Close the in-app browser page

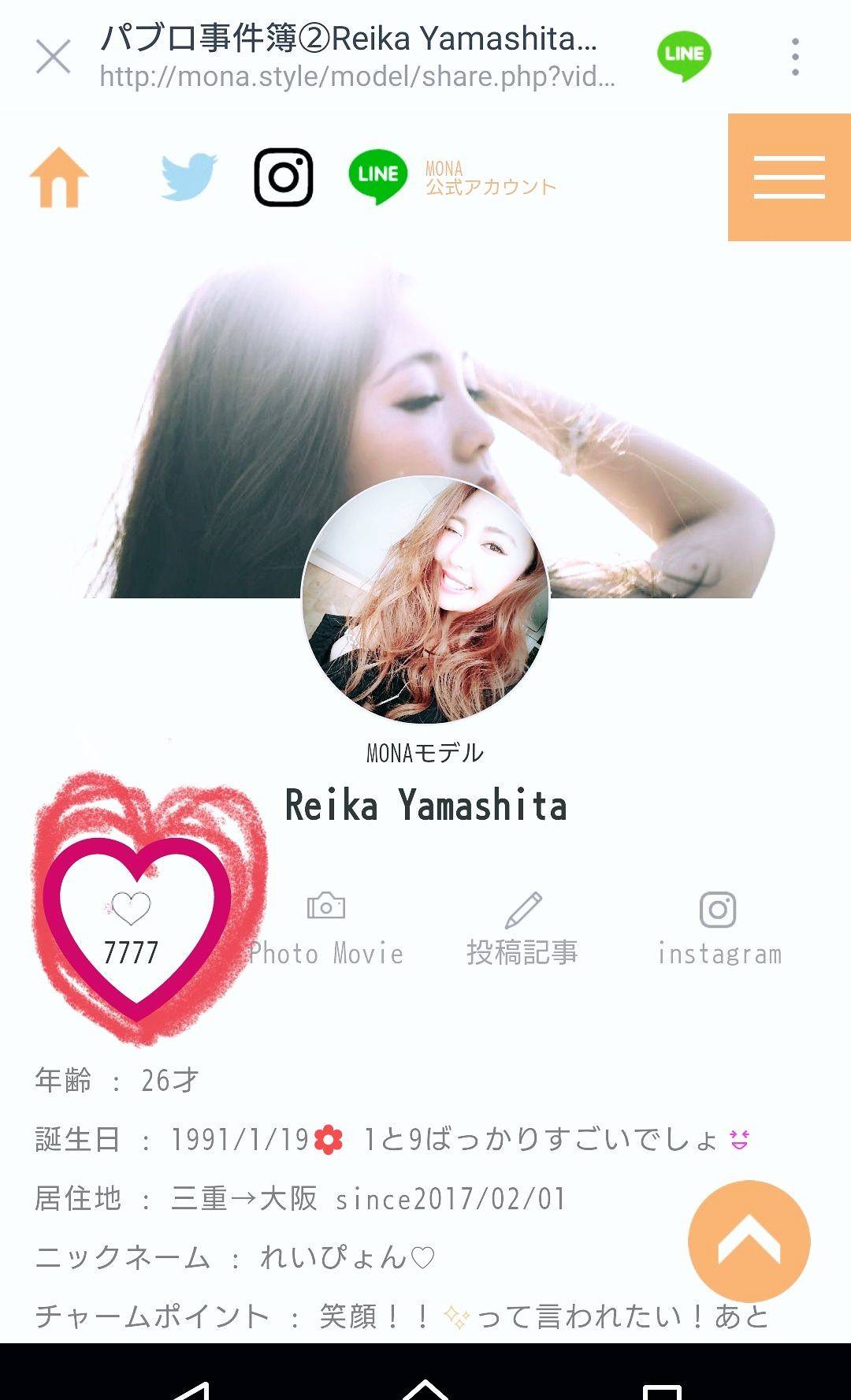(x=53, y=57)
